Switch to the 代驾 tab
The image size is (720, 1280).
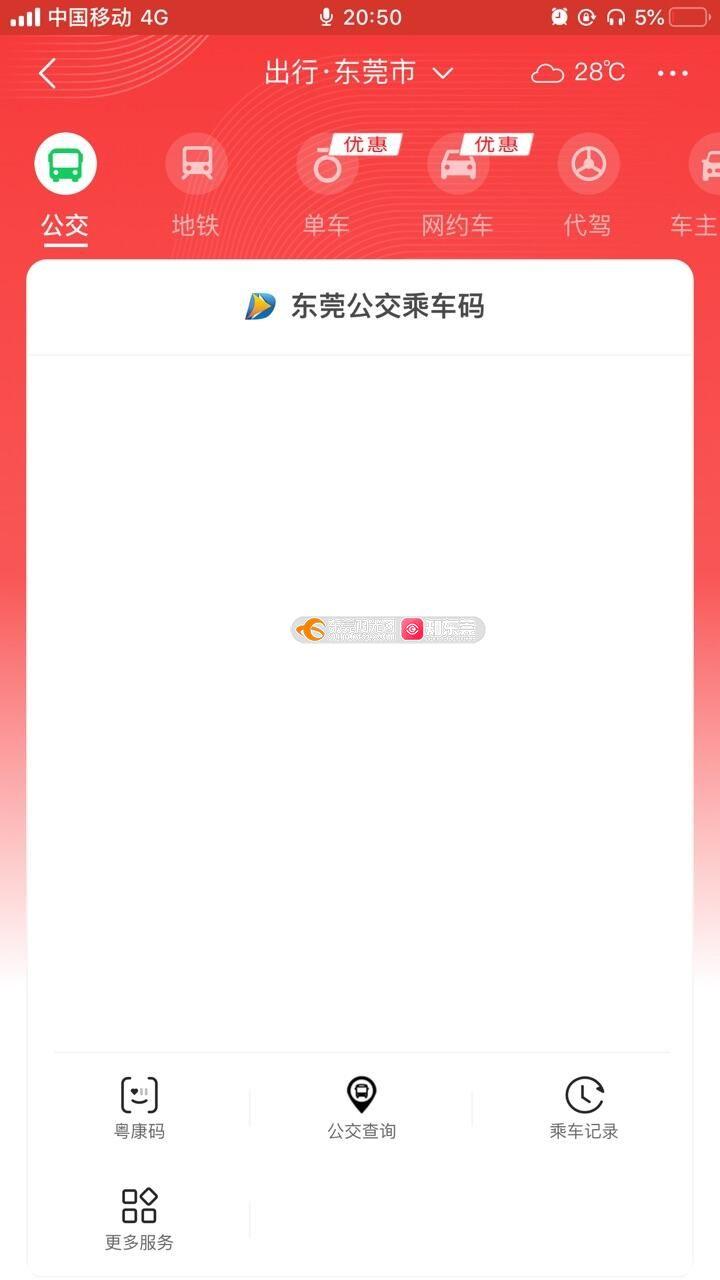pos(587,186)
